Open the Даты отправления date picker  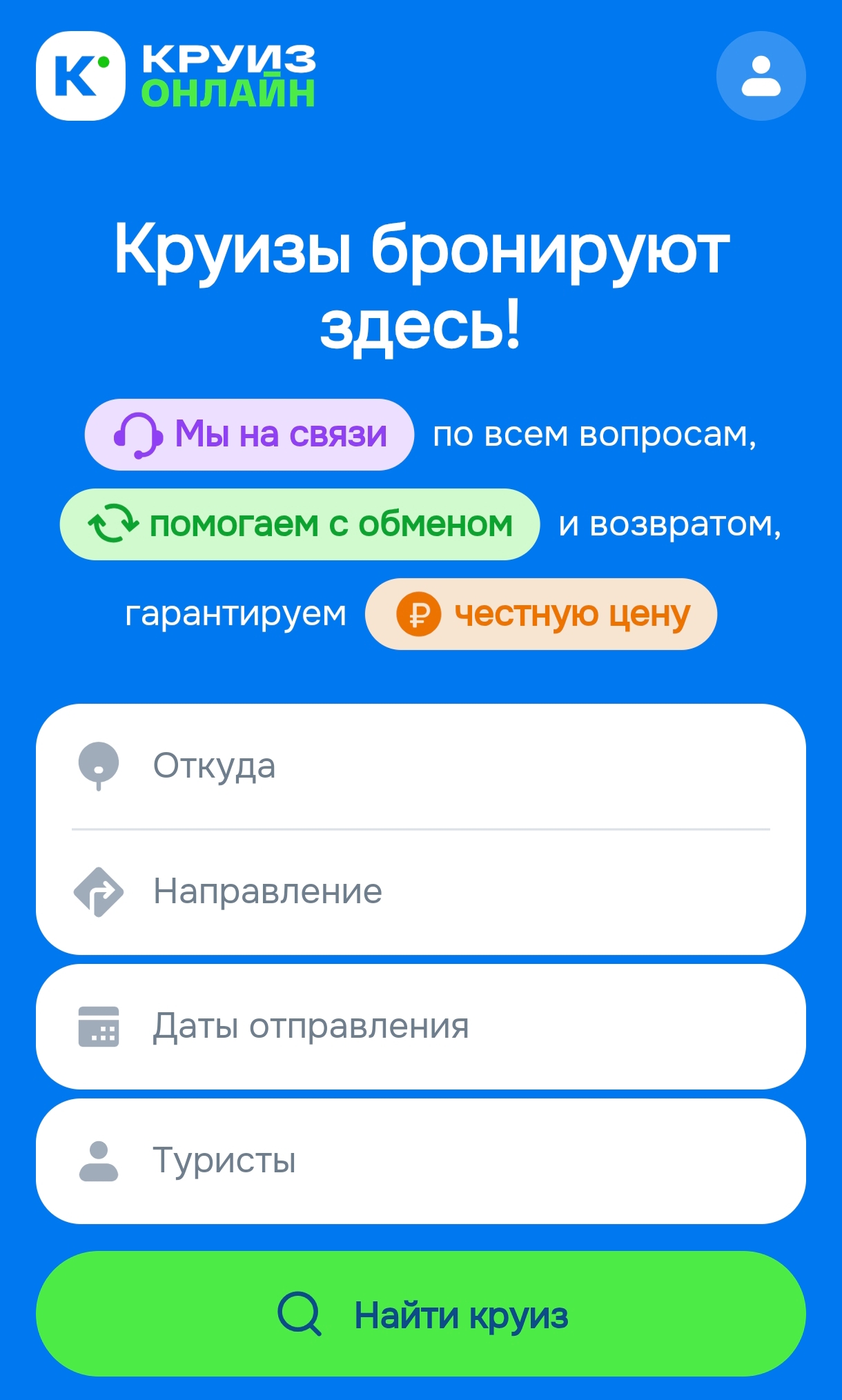pos(420,1027)
